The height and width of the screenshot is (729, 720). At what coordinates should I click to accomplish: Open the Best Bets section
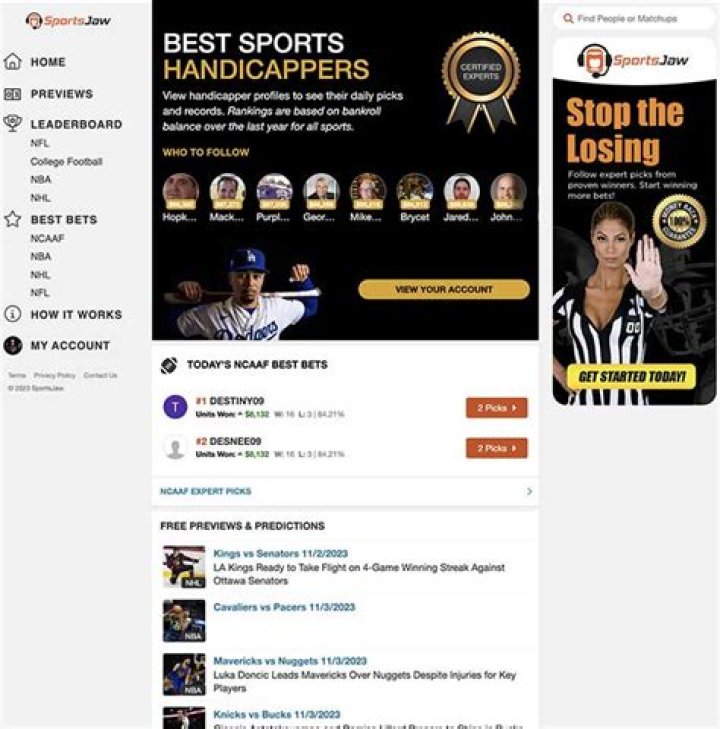point(64,220)
